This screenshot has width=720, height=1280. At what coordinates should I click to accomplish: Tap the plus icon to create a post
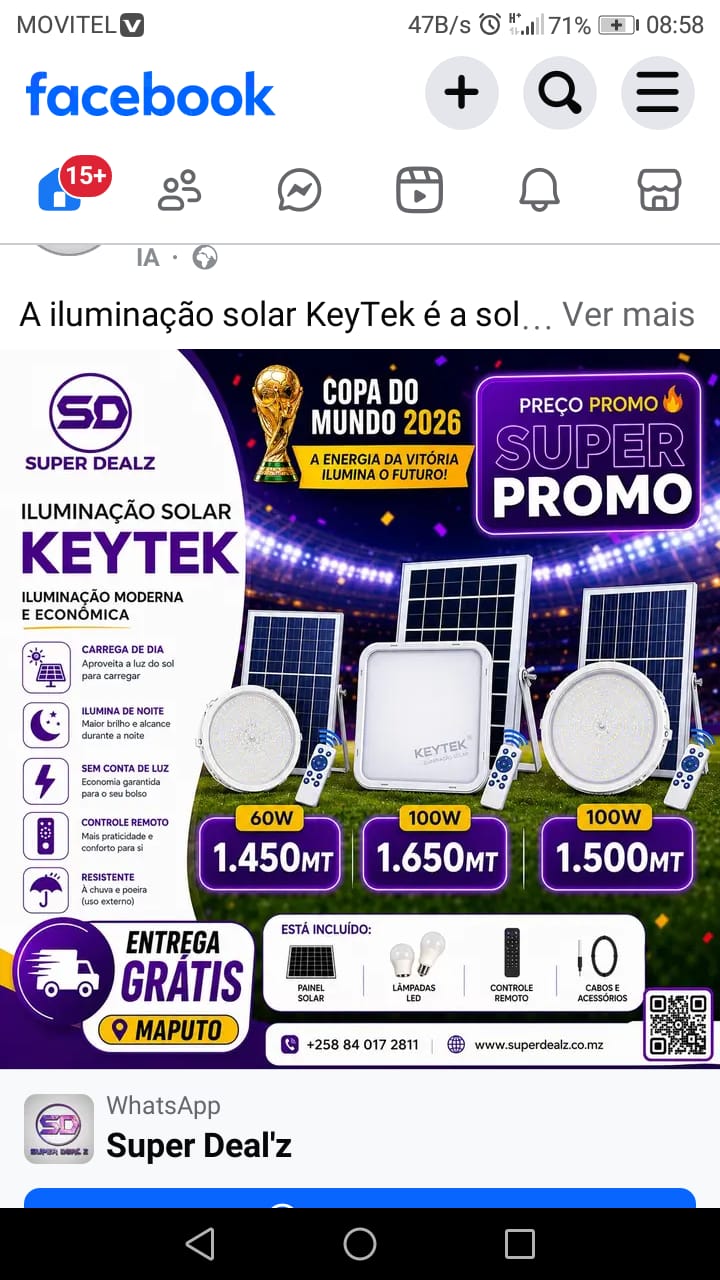(x=461, y=93)
